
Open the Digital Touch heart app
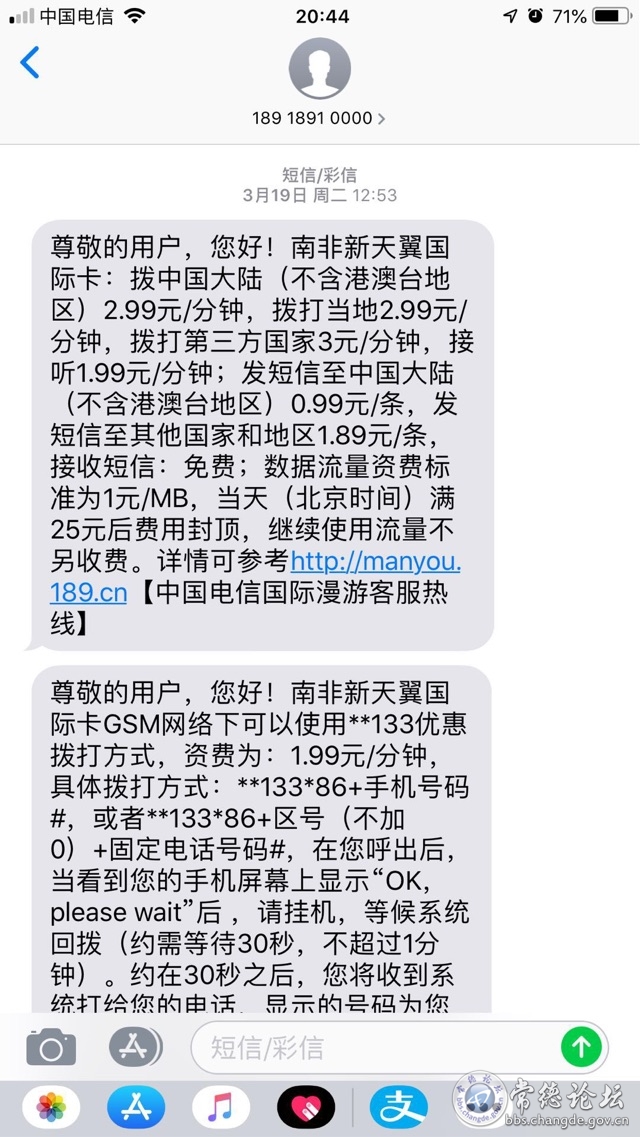304,1107
